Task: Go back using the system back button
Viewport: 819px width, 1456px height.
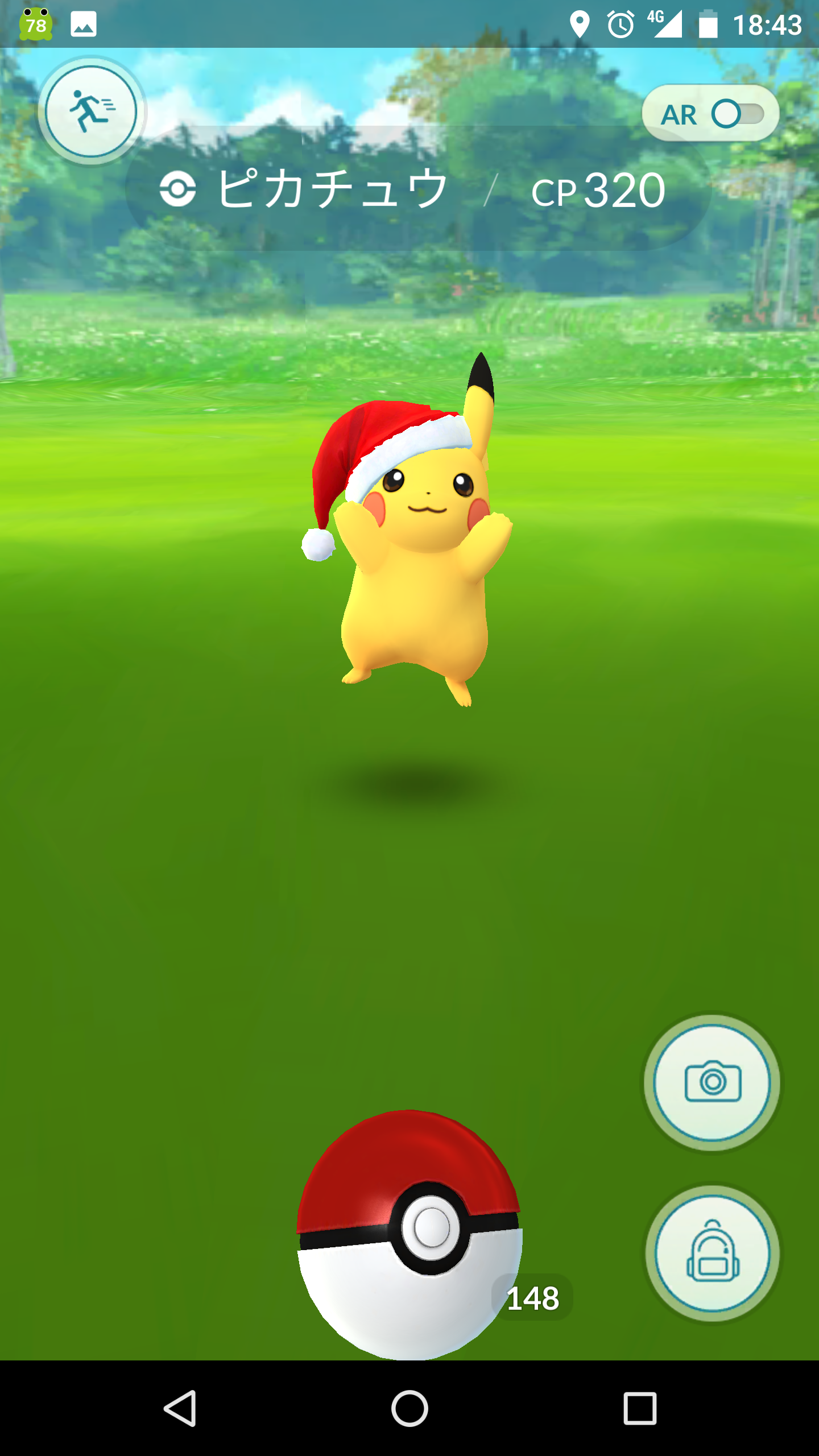Action: point(180,1408)
